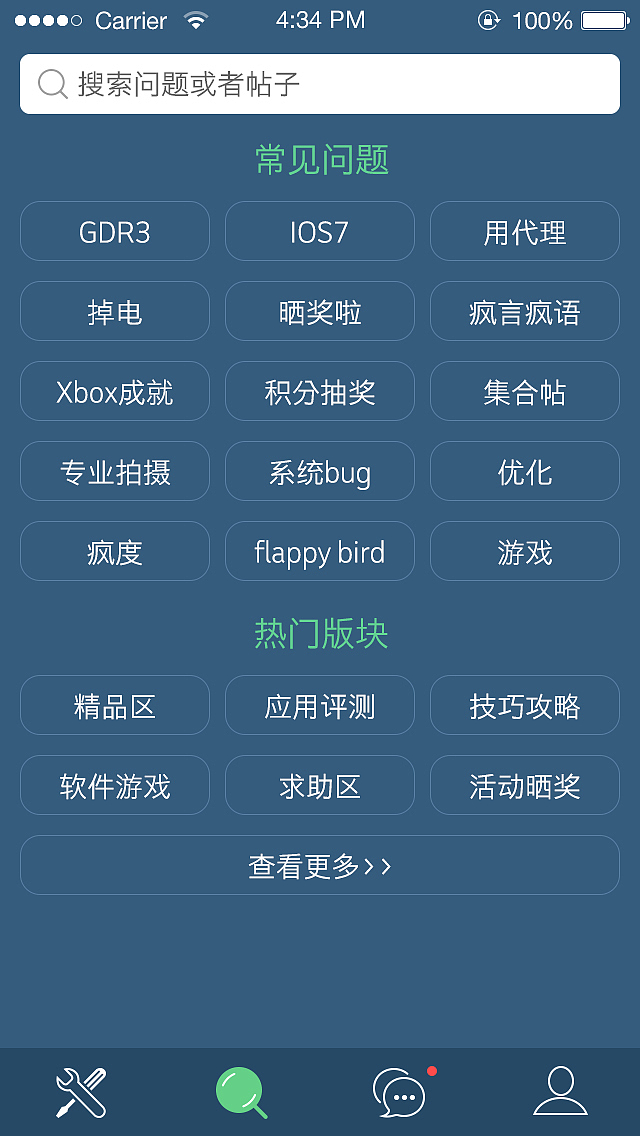View the 活动晒奖 section
The image size is (640, 1136).
coord(525,786)
